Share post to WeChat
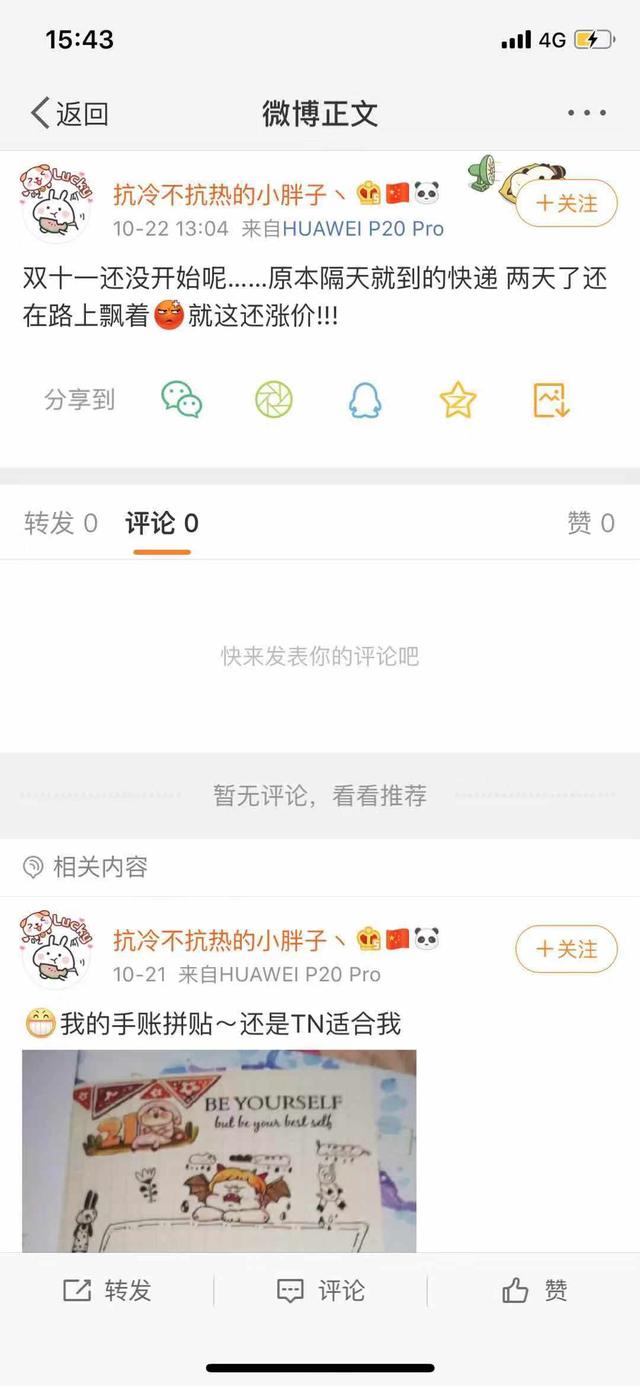 [182, 400]
